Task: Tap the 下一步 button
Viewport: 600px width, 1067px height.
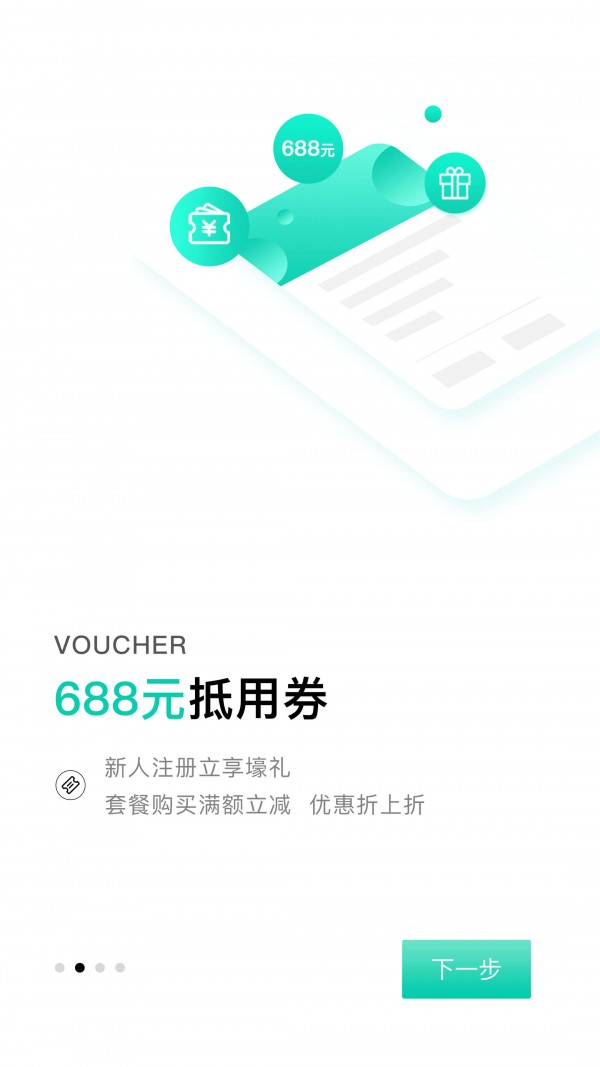Action: (x=466, y=969)
